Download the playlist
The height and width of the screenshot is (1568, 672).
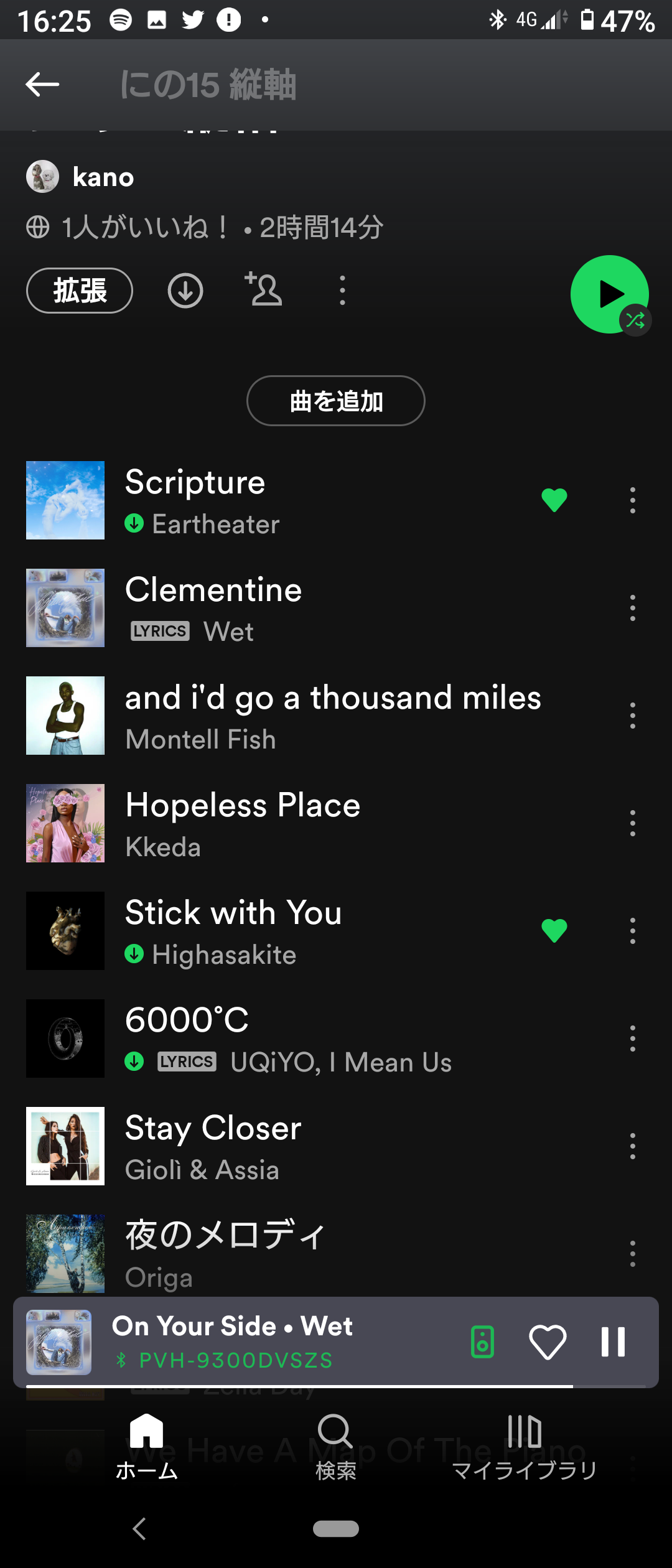coord(185,291)
